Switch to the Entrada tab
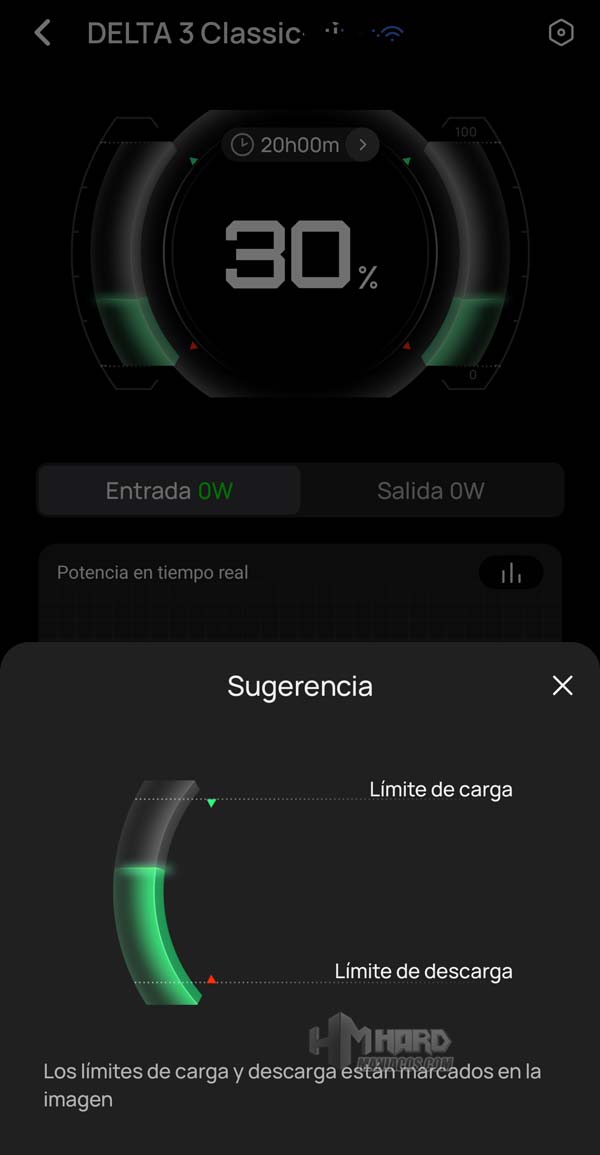This screenshot has height=1155, width=600. 169,491
